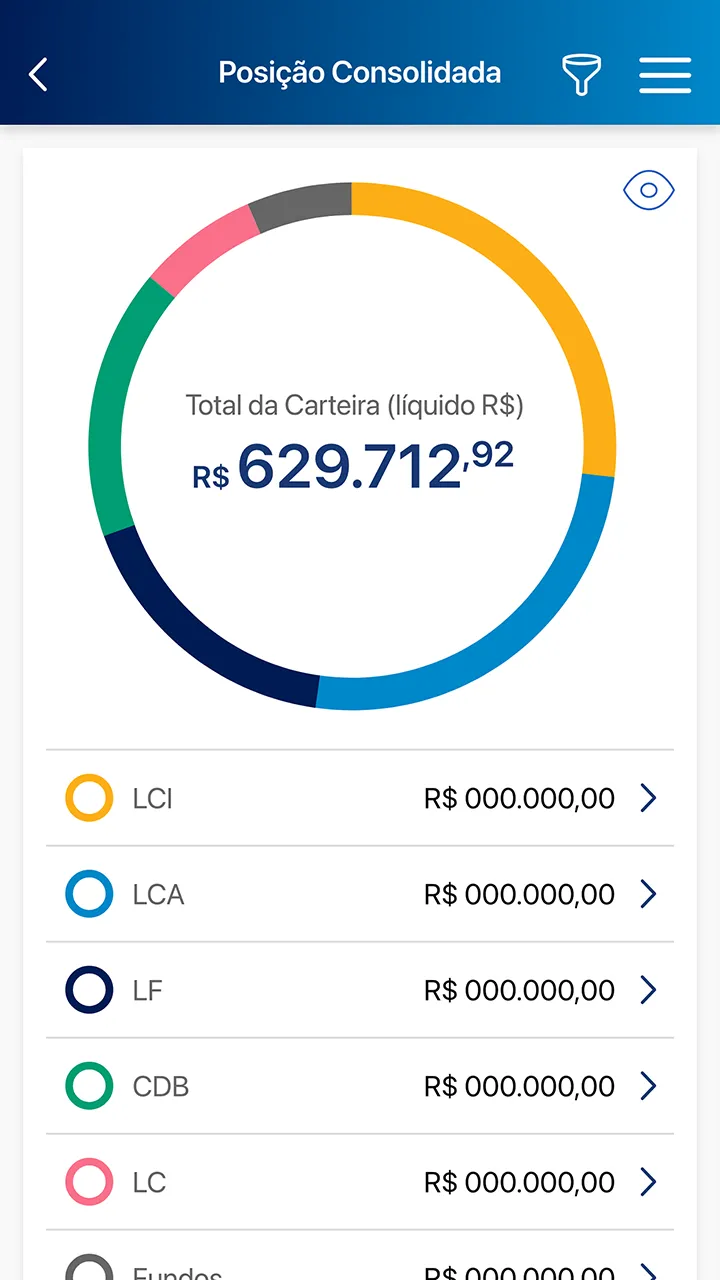Open the filter funnel icon

coord(582,73)
